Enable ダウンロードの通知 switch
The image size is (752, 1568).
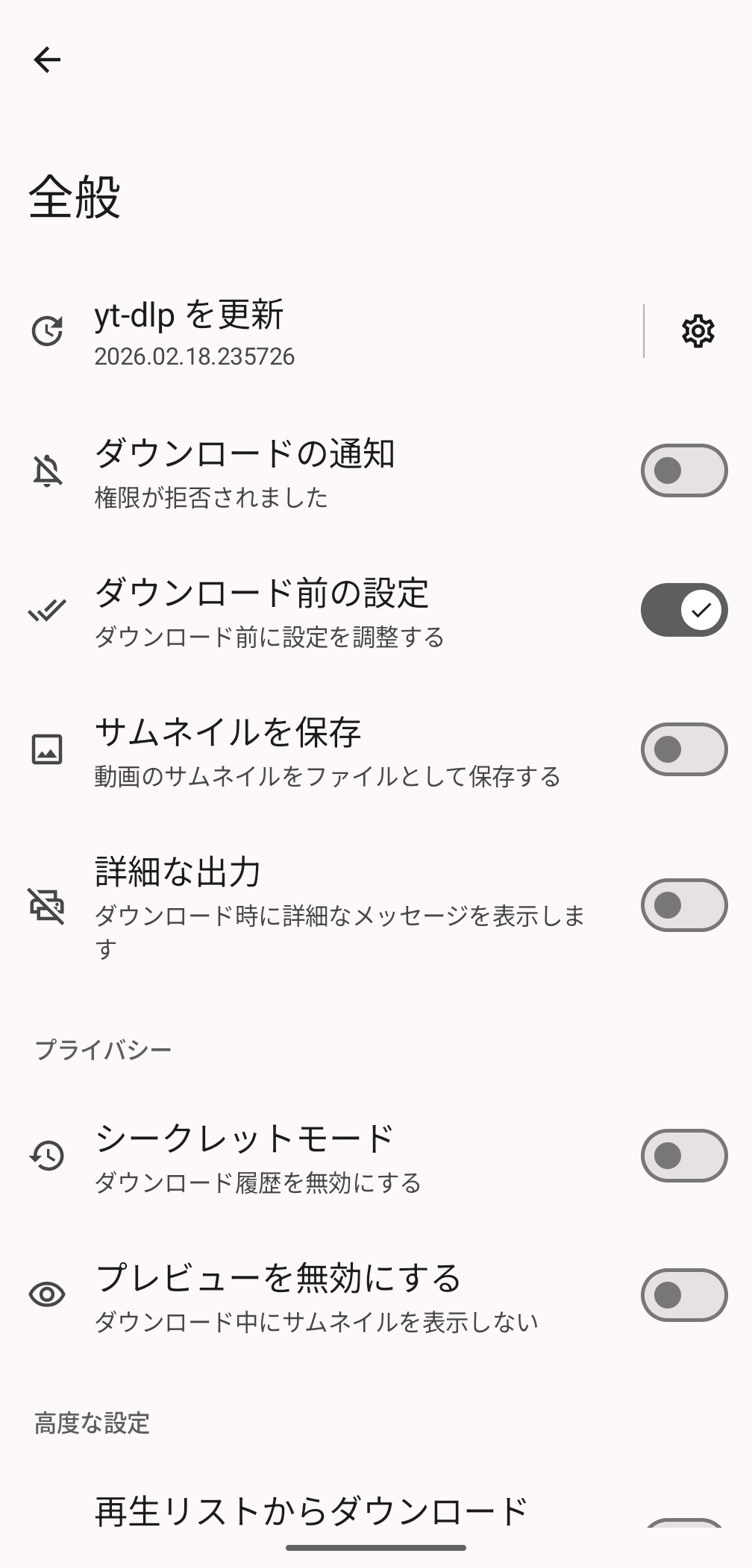(683, 470)
